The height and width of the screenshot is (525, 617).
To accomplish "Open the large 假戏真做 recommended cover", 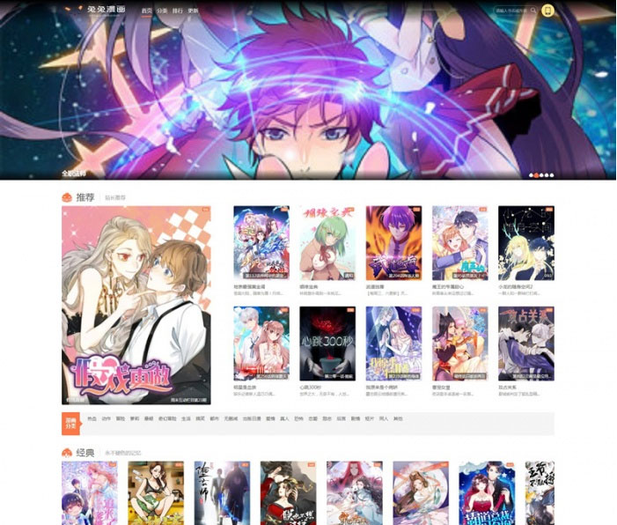I will coord(136,305).
